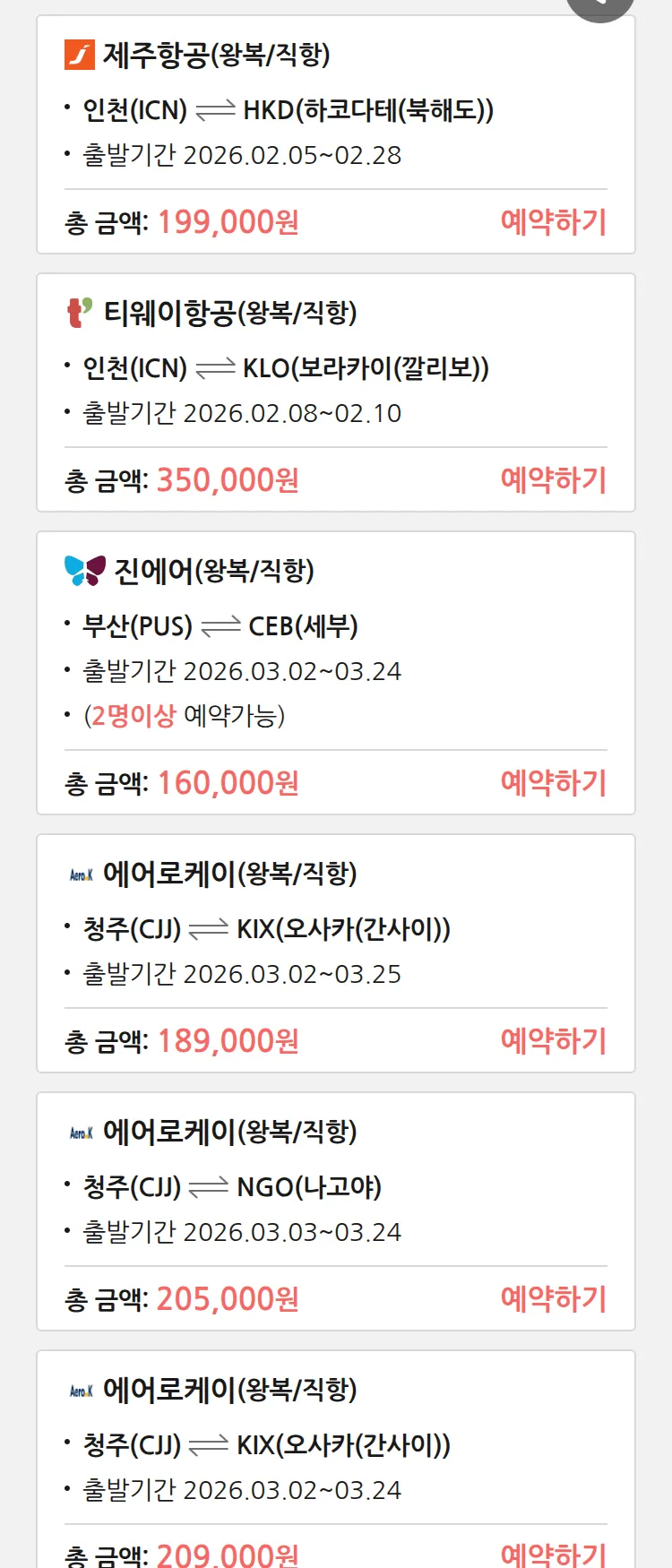
Task: Reserve the Aero K Nagoya flight
Action: tap(554, 1297)
